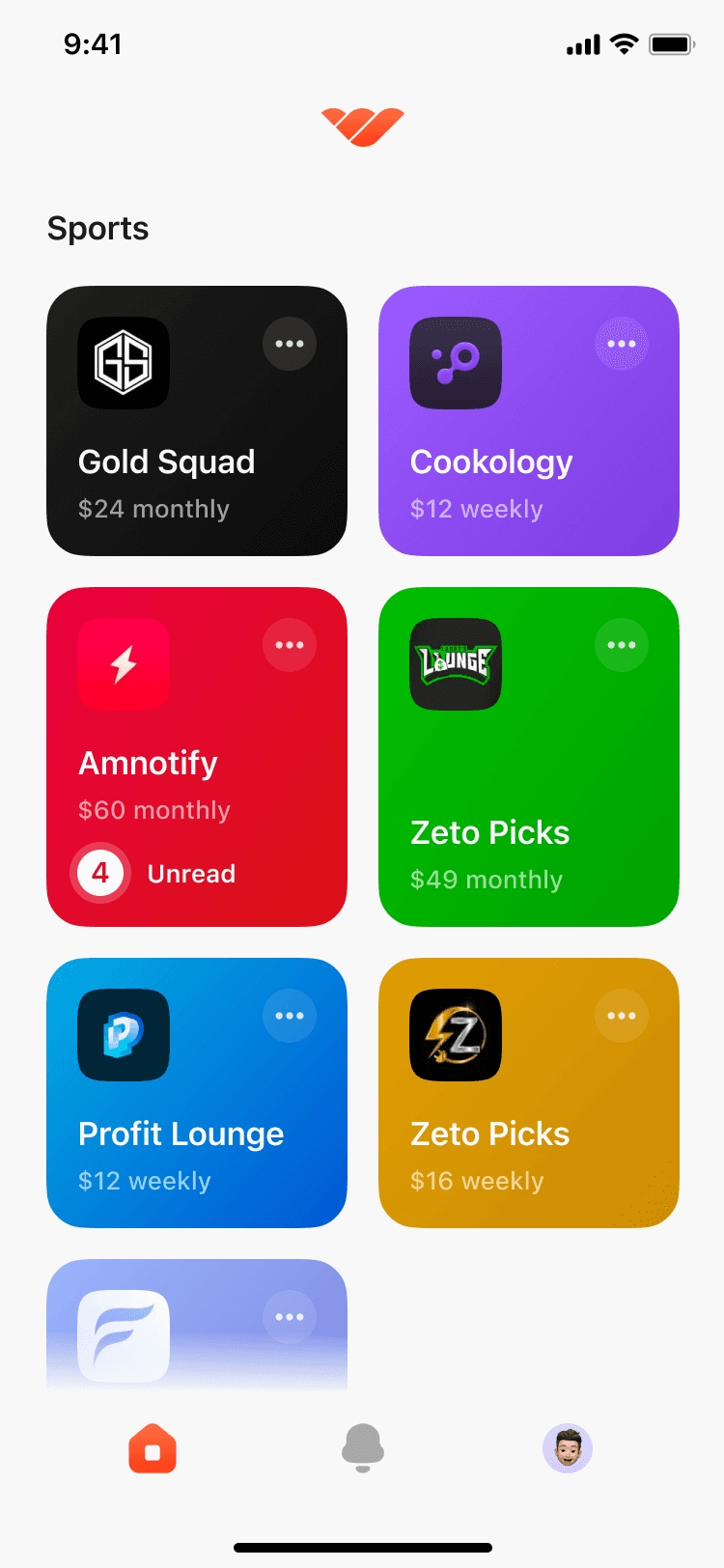Tap the gold Zeto Picks icon
This screenshot has height=1568, width=724.
455,1035
